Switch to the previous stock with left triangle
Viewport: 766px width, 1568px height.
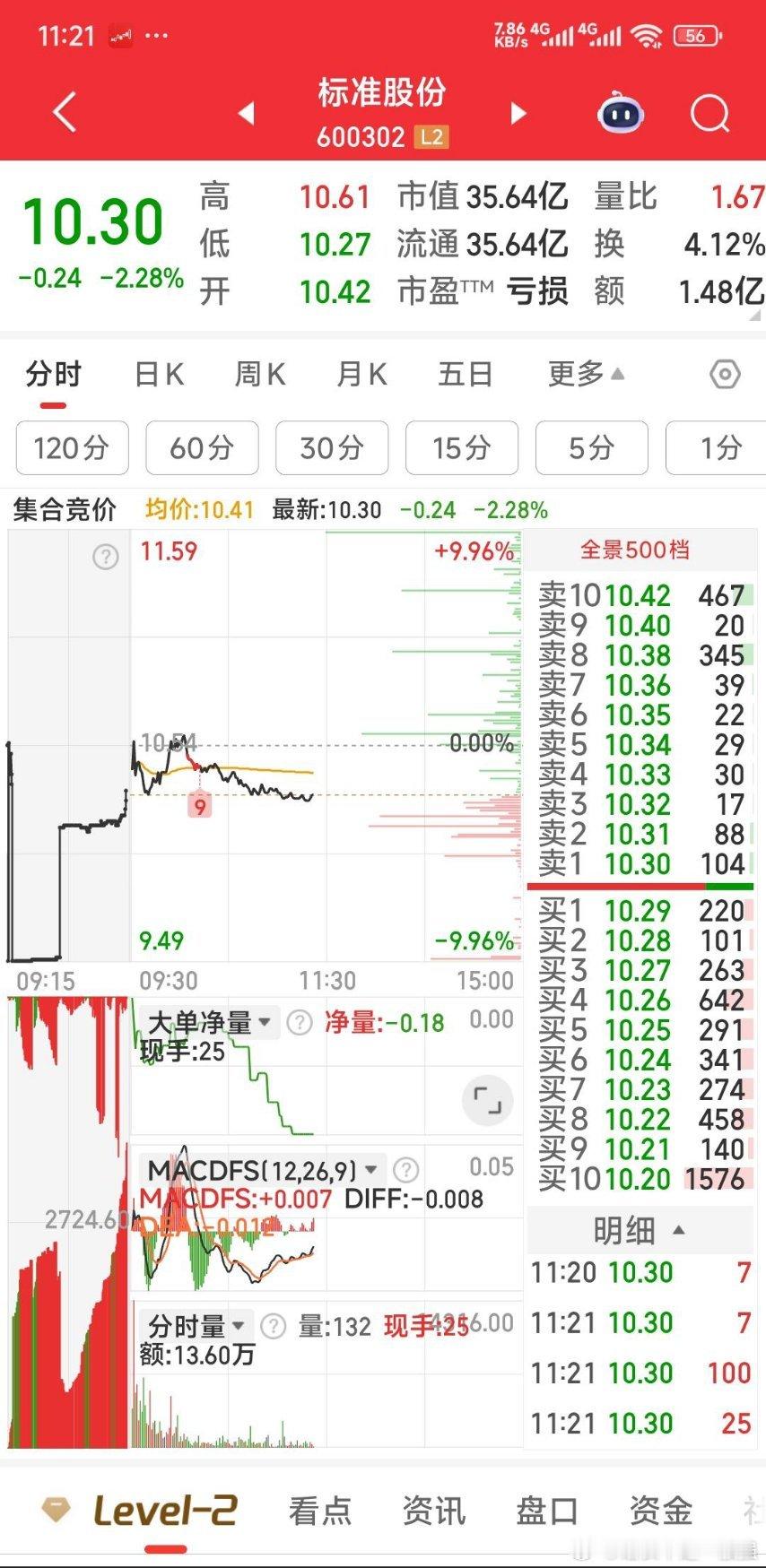[x=246, y=113]
